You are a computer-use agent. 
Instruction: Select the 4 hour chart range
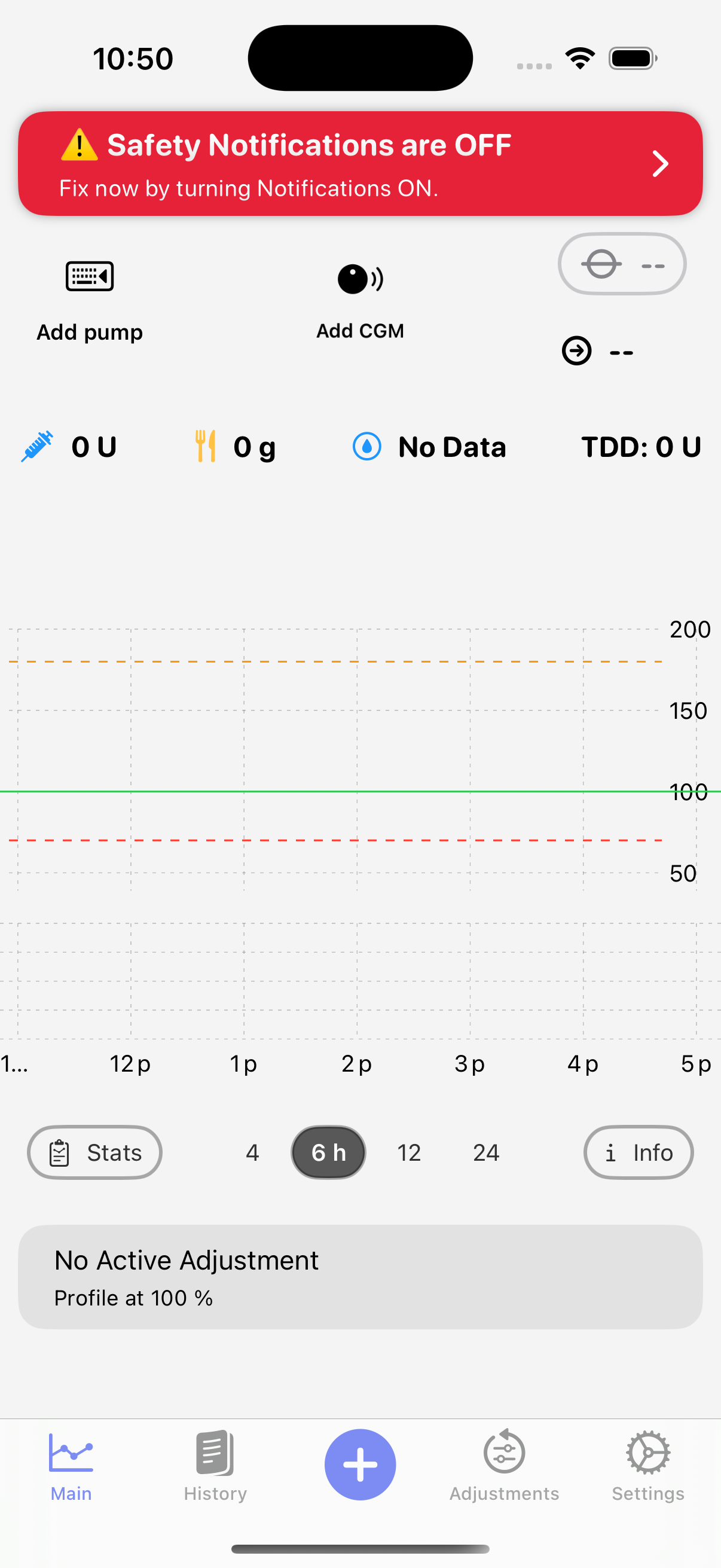(252, 1152)
